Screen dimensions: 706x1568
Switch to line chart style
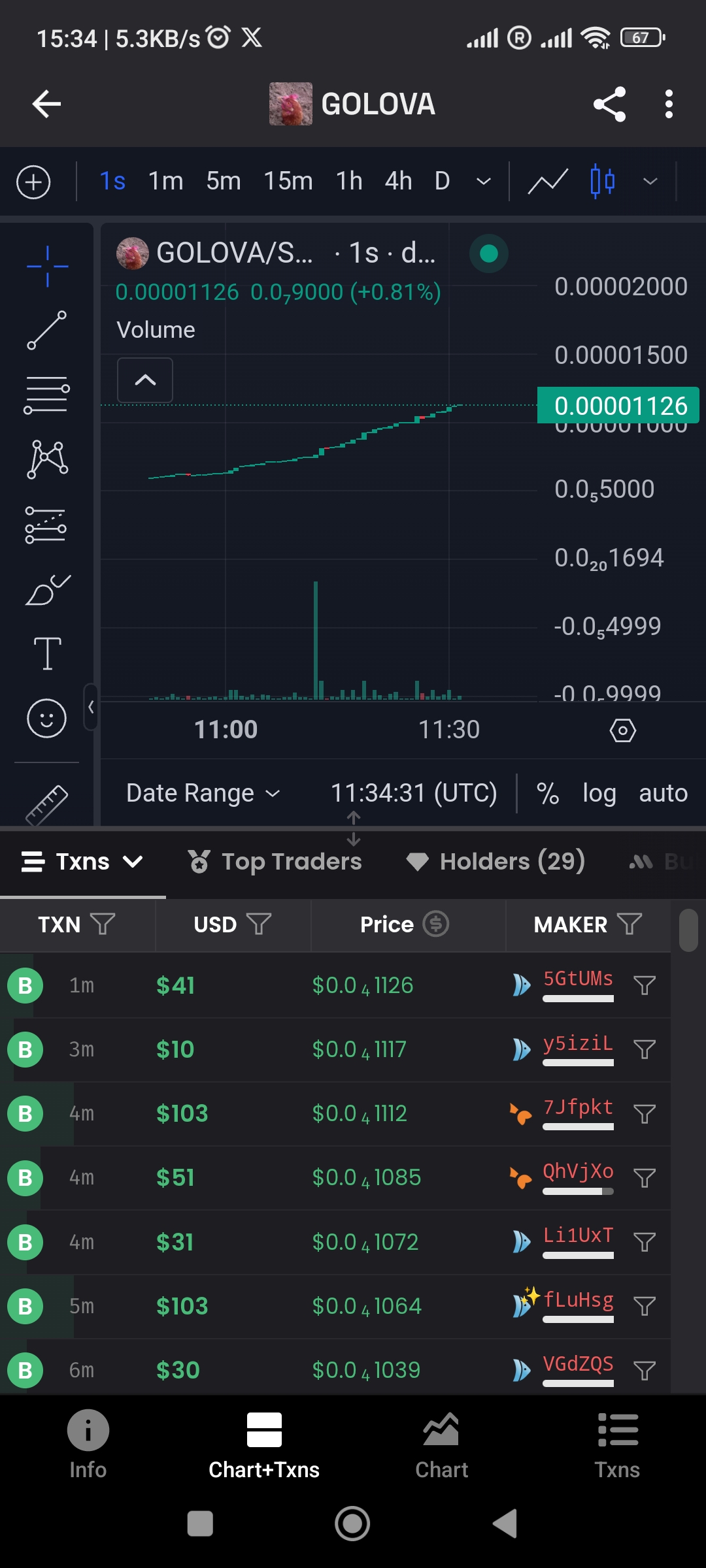(548, 182)
